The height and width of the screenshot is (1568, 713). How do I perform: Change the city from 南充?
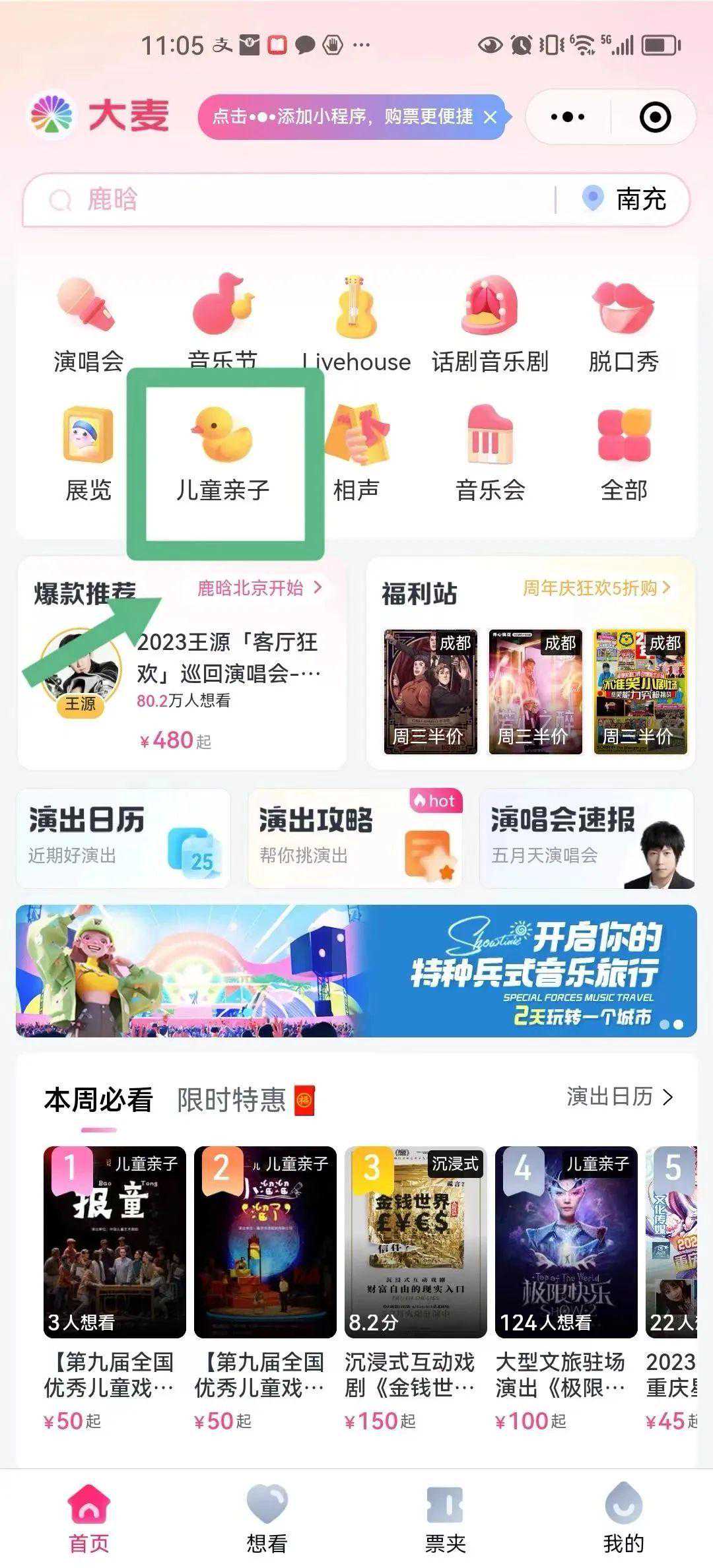[x=626, y=199]
